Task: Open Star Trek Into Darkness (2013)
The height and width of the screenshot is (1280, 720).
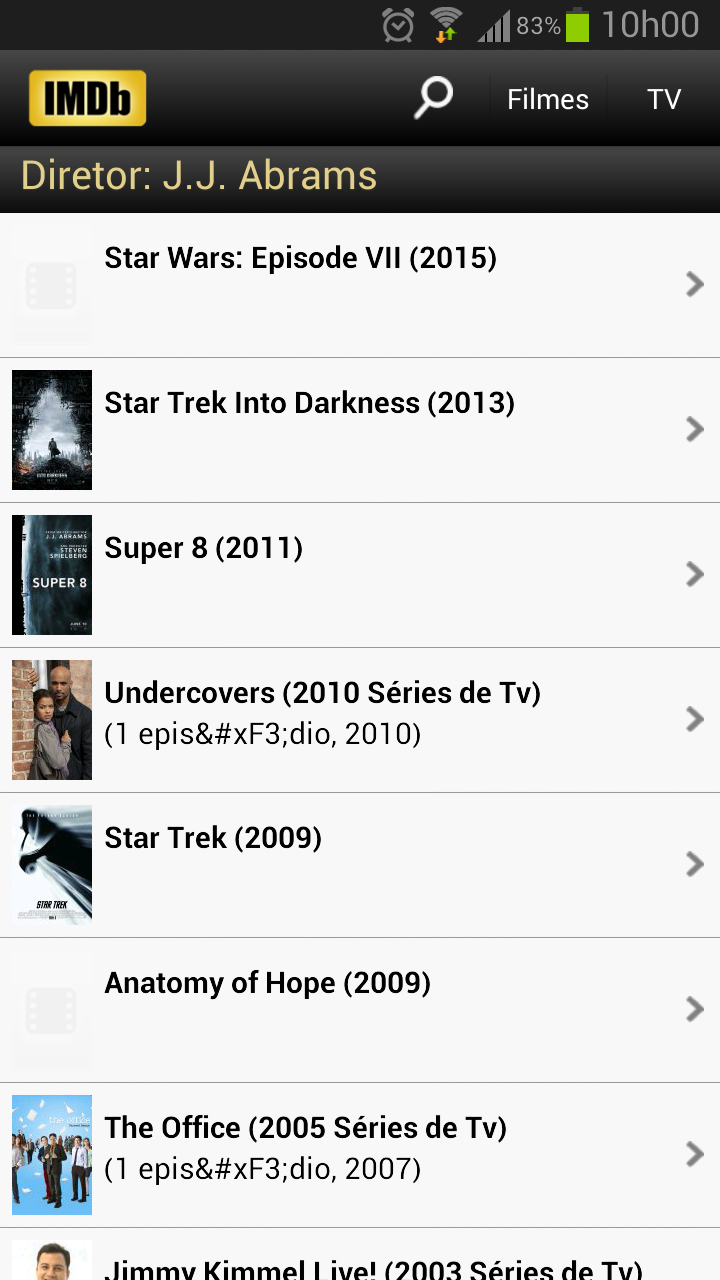Action: tap(360, 430)
